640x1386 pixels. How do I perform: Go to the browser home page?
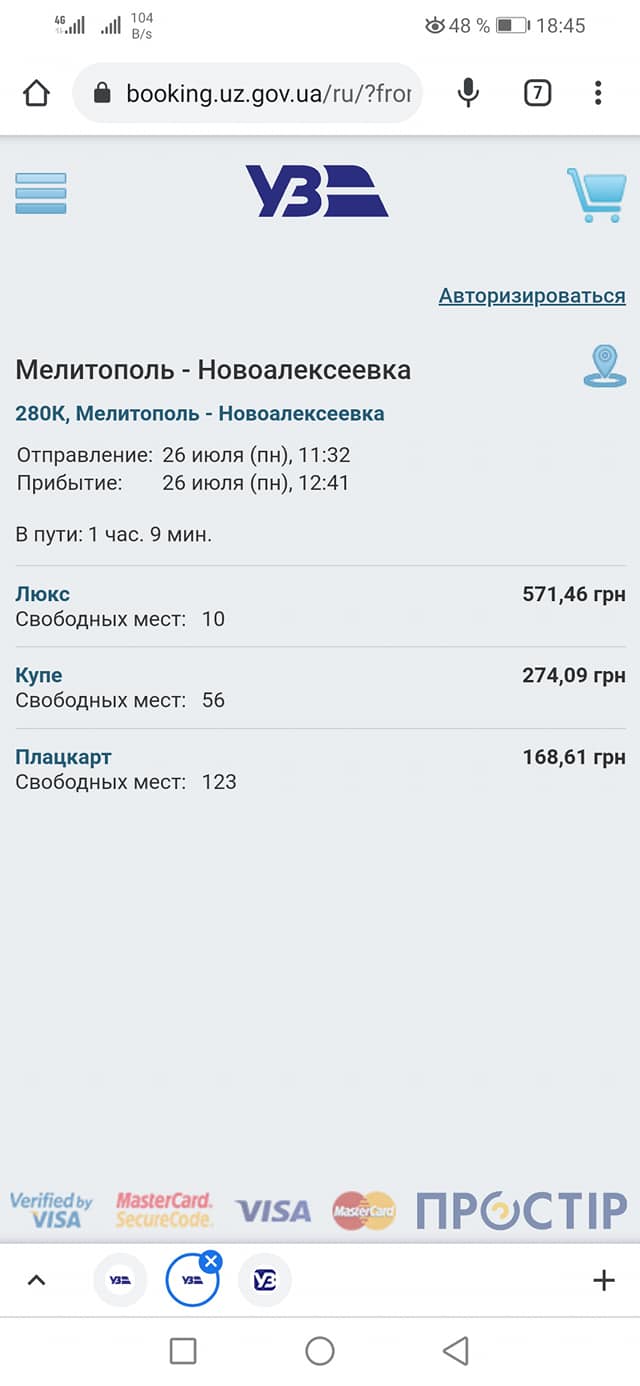[36, 94]
